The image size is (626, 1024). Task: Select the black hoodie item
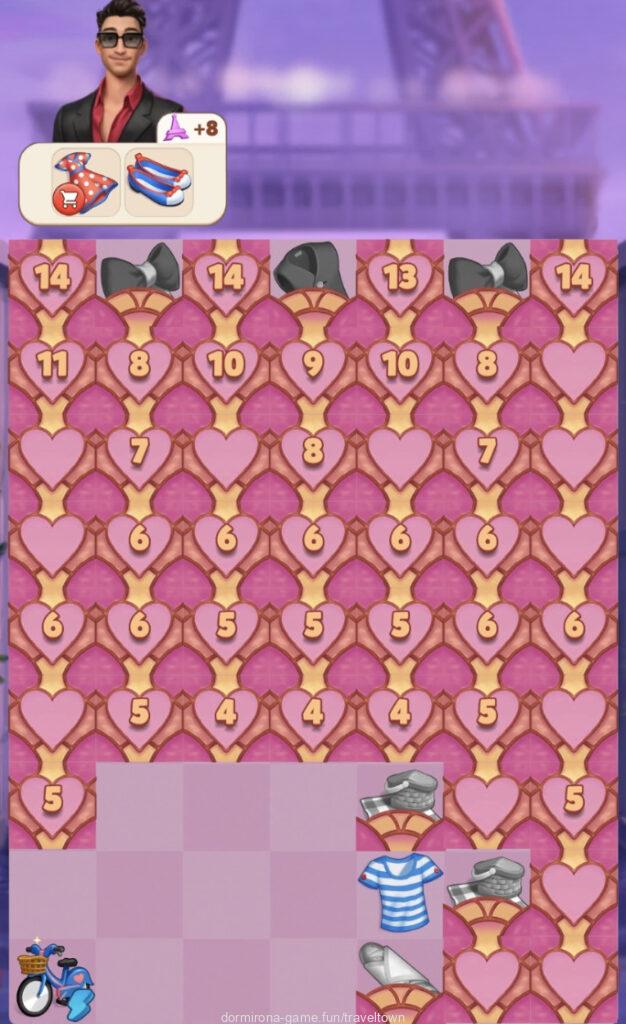pos(311,270)
